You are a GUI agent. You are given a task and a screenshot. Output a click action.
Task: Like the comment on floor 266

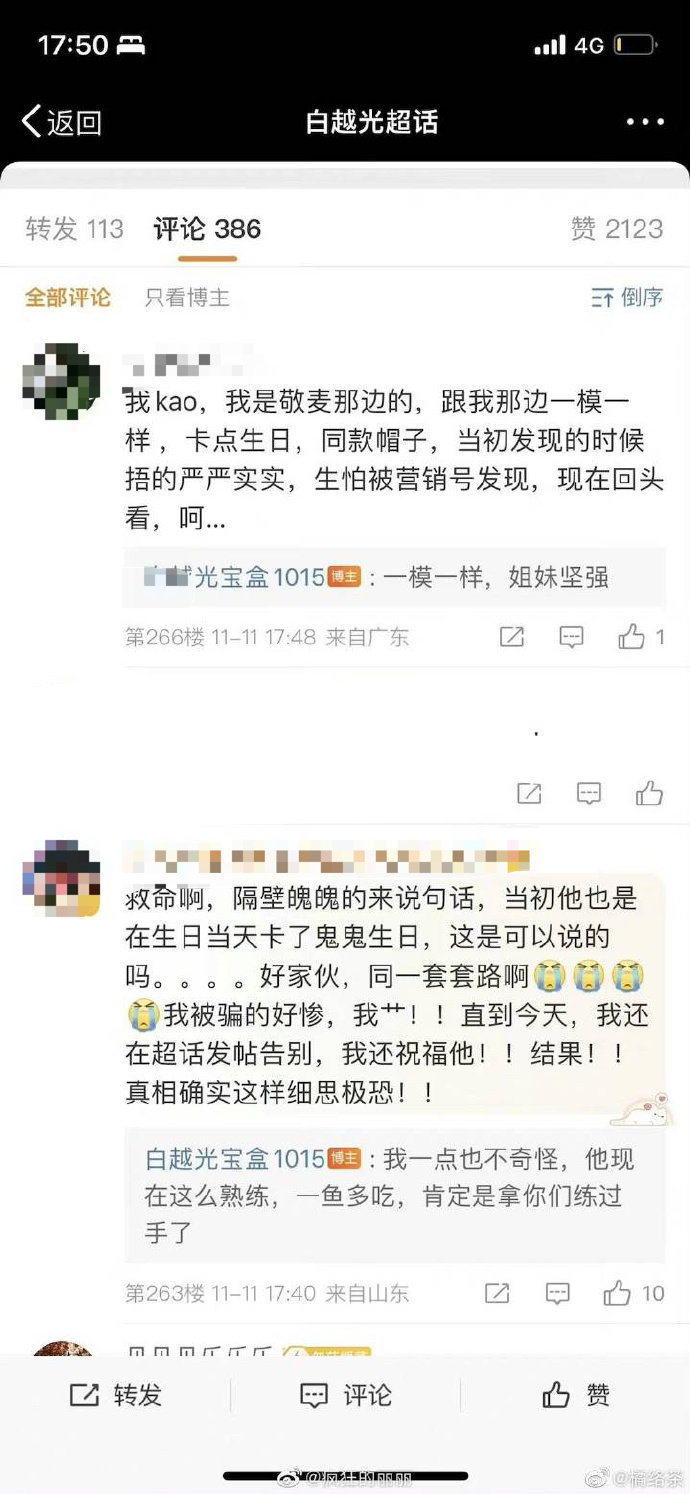pyautogui.click(x=640, y=637)
